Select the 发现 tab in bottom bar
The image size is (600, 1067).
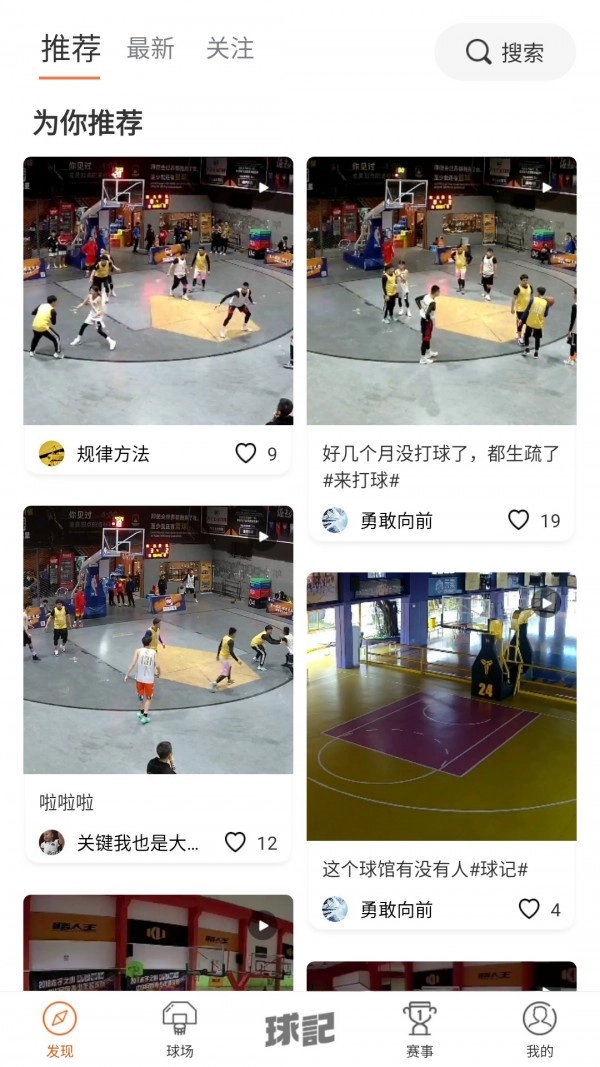click(60, 1030)
